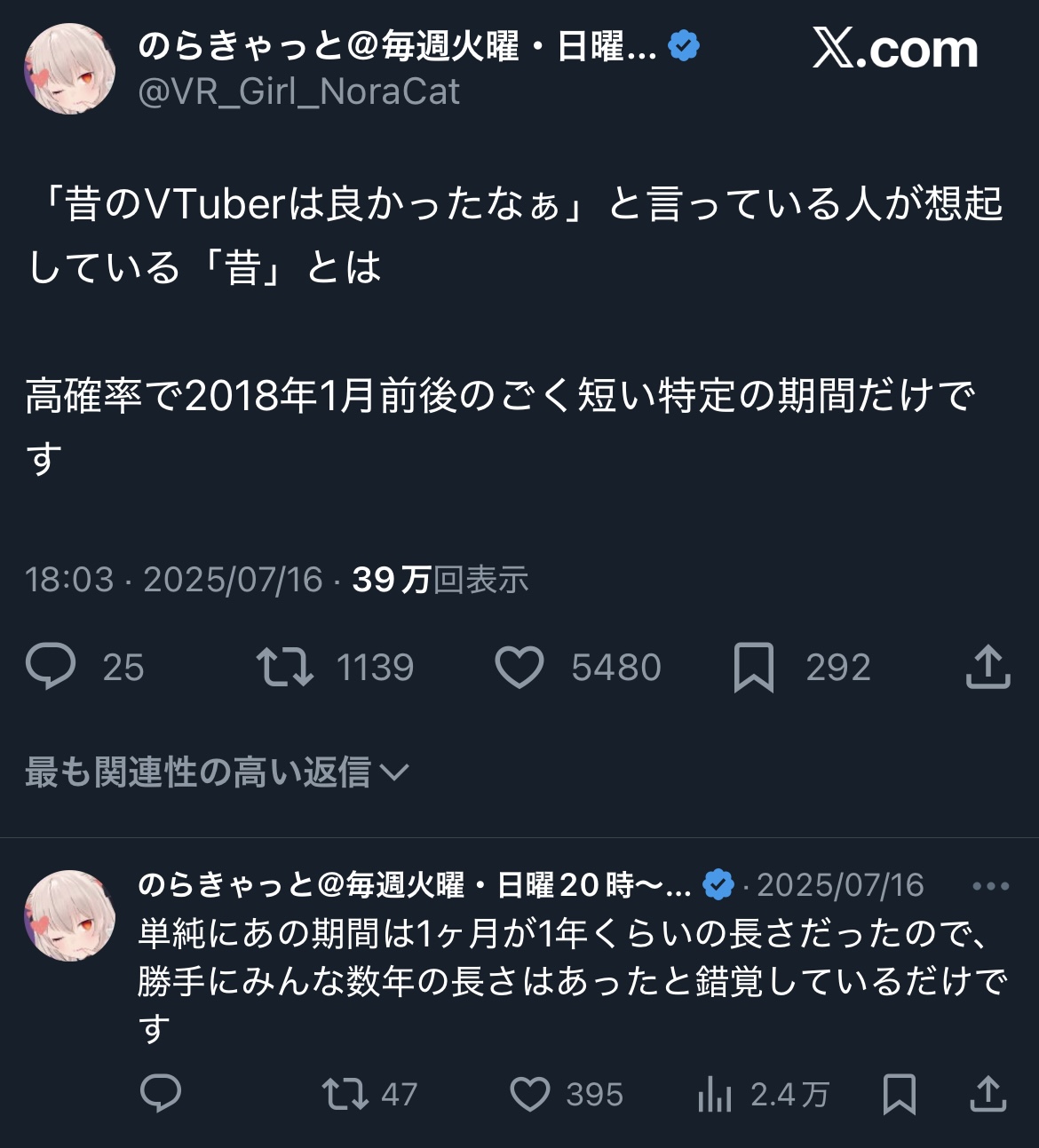Like the reply with 395 likes

[530, 1094]
